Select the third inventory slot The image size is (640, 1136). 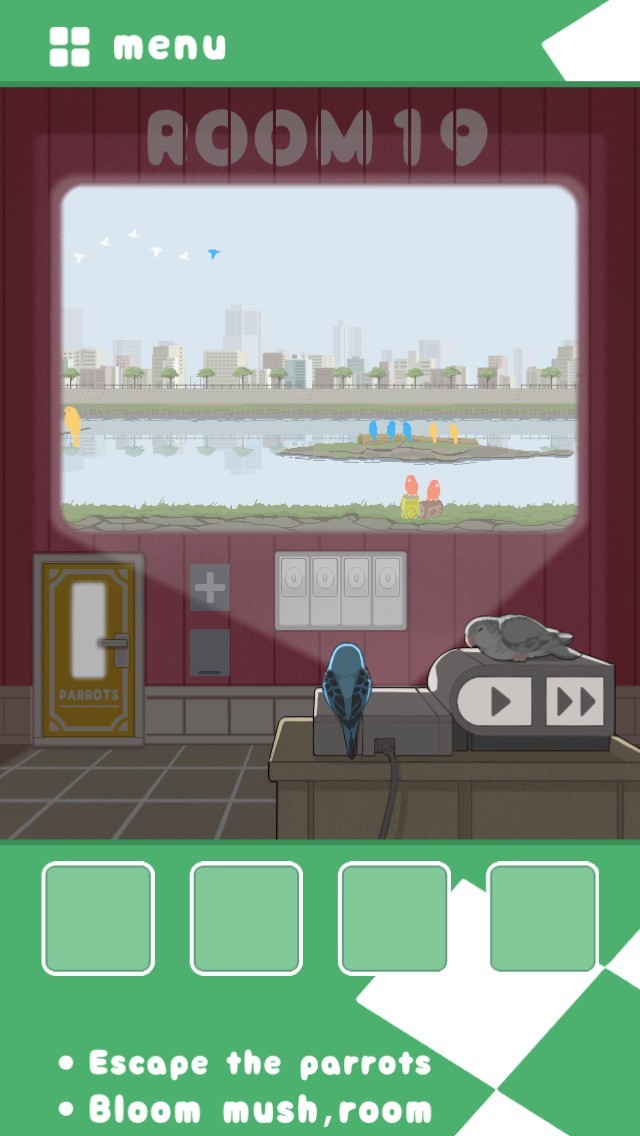pyautogui.click(x=394, y=918)
